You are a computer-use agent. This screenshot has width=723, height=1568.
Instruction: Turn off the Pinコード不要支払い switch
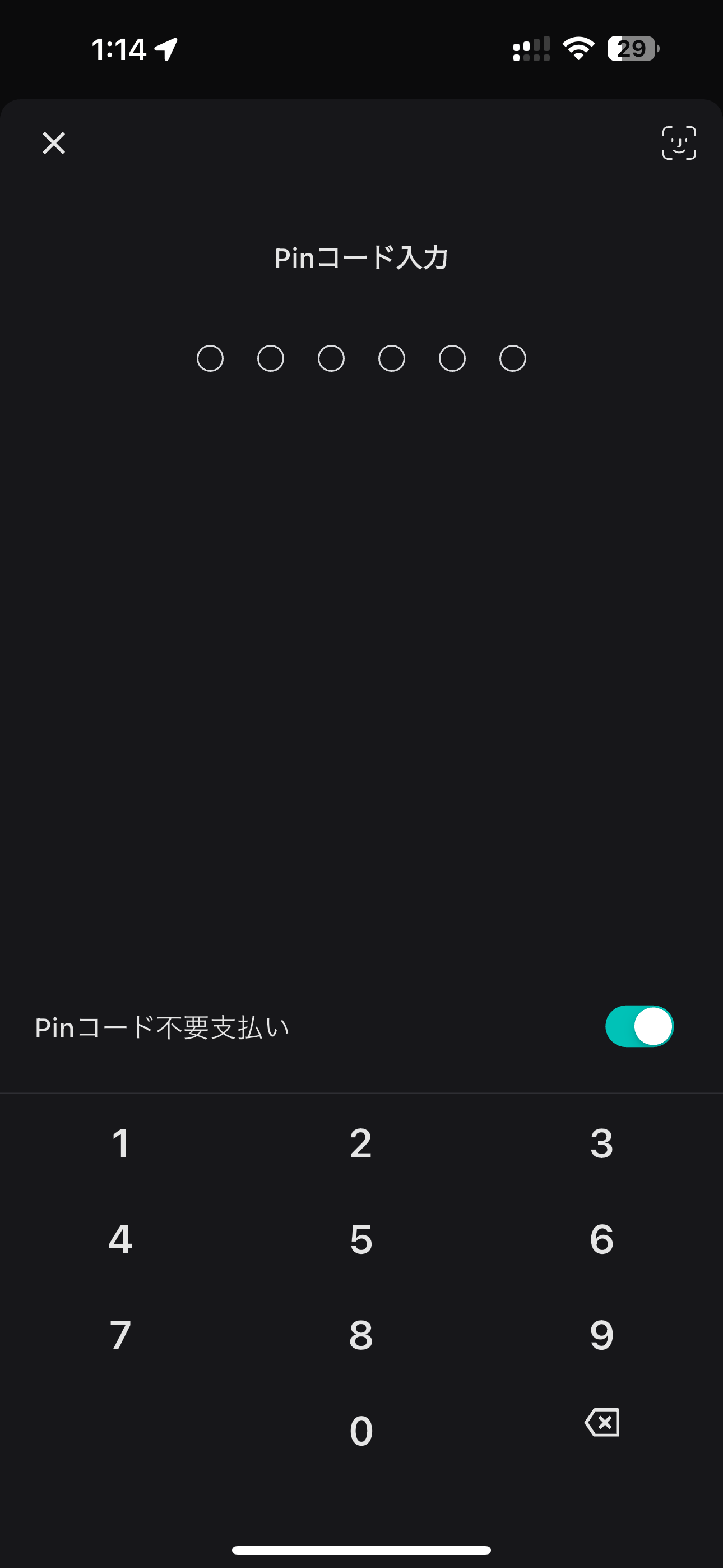coord(639,1026)
